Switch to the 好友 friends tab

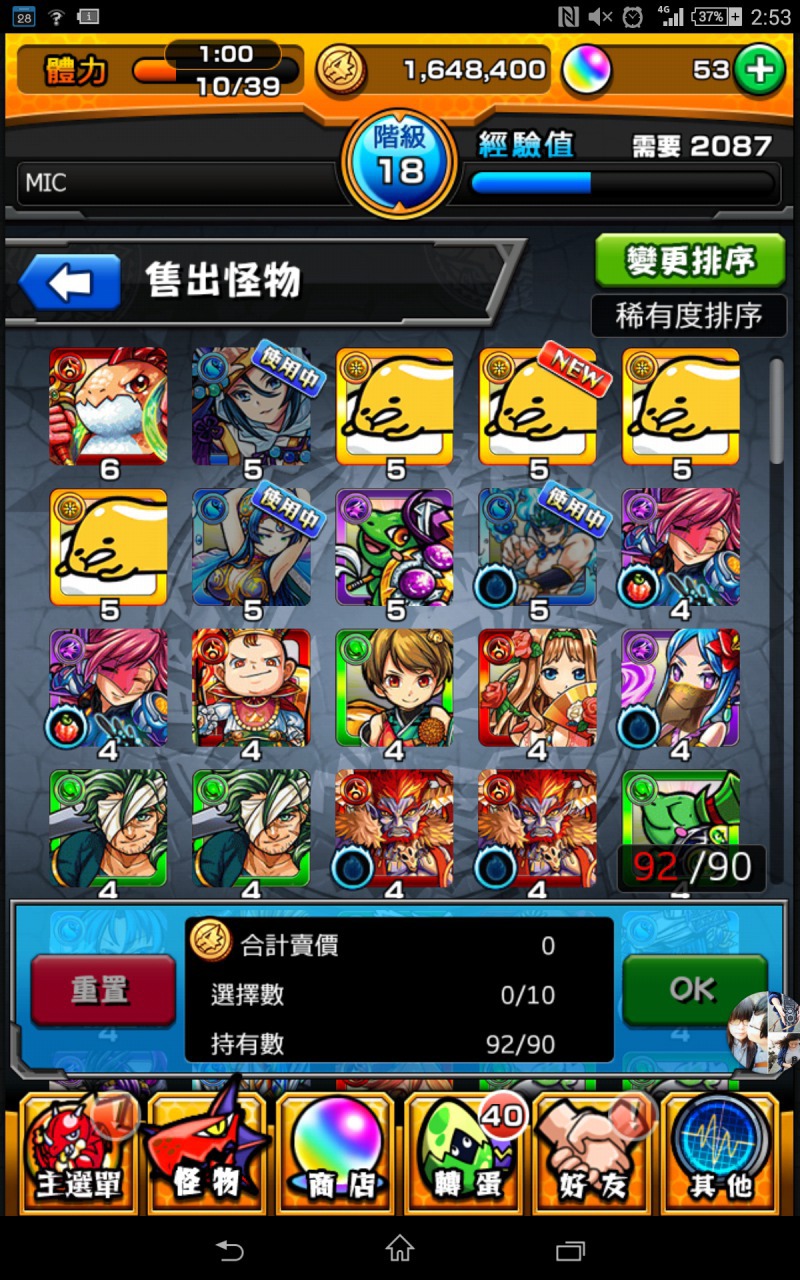tap(592, 1152)
